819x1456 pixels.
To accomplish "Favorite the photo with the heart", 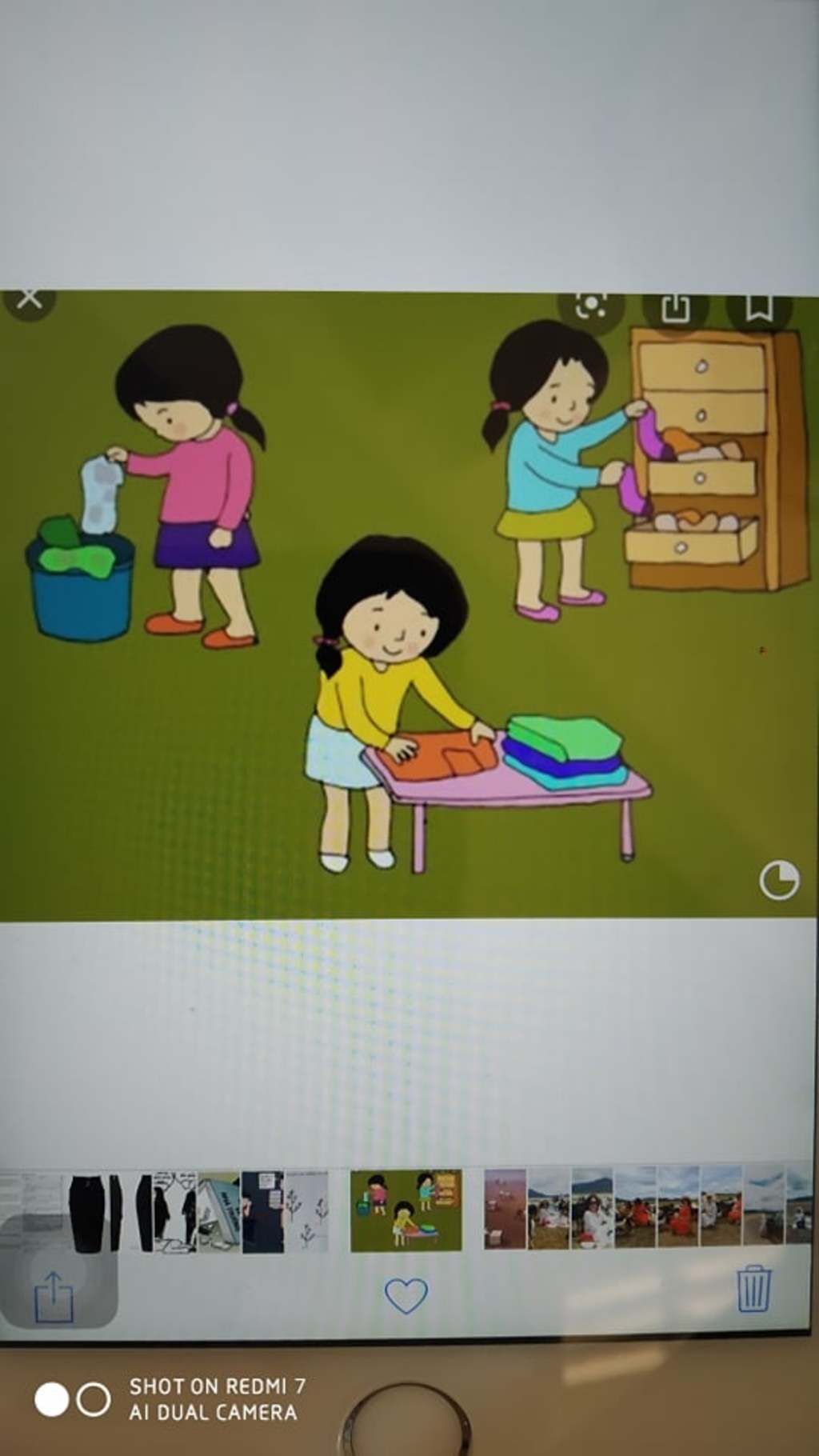I will coord(406,1295).
